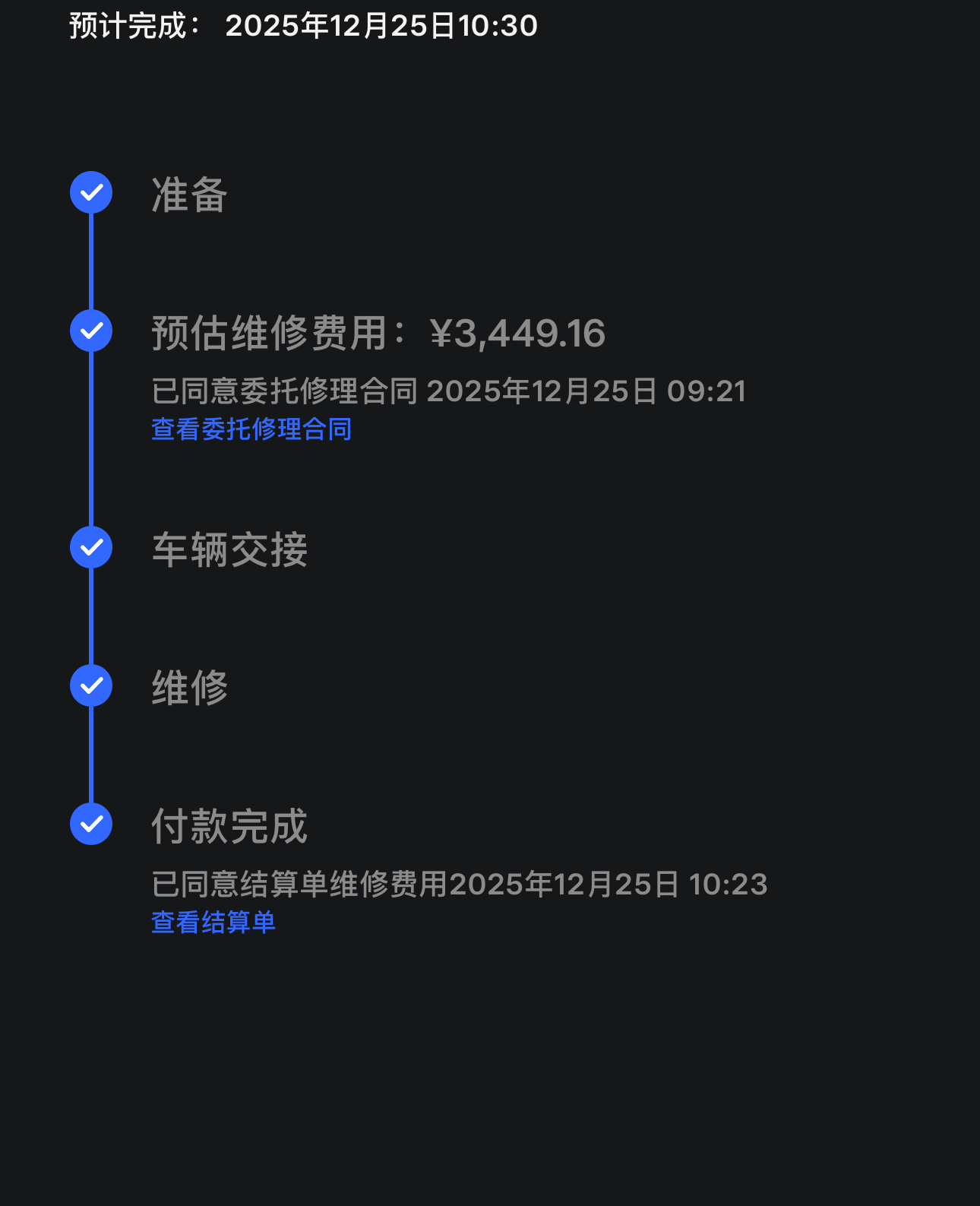Open the 查看结算单 link

point(213,923)
